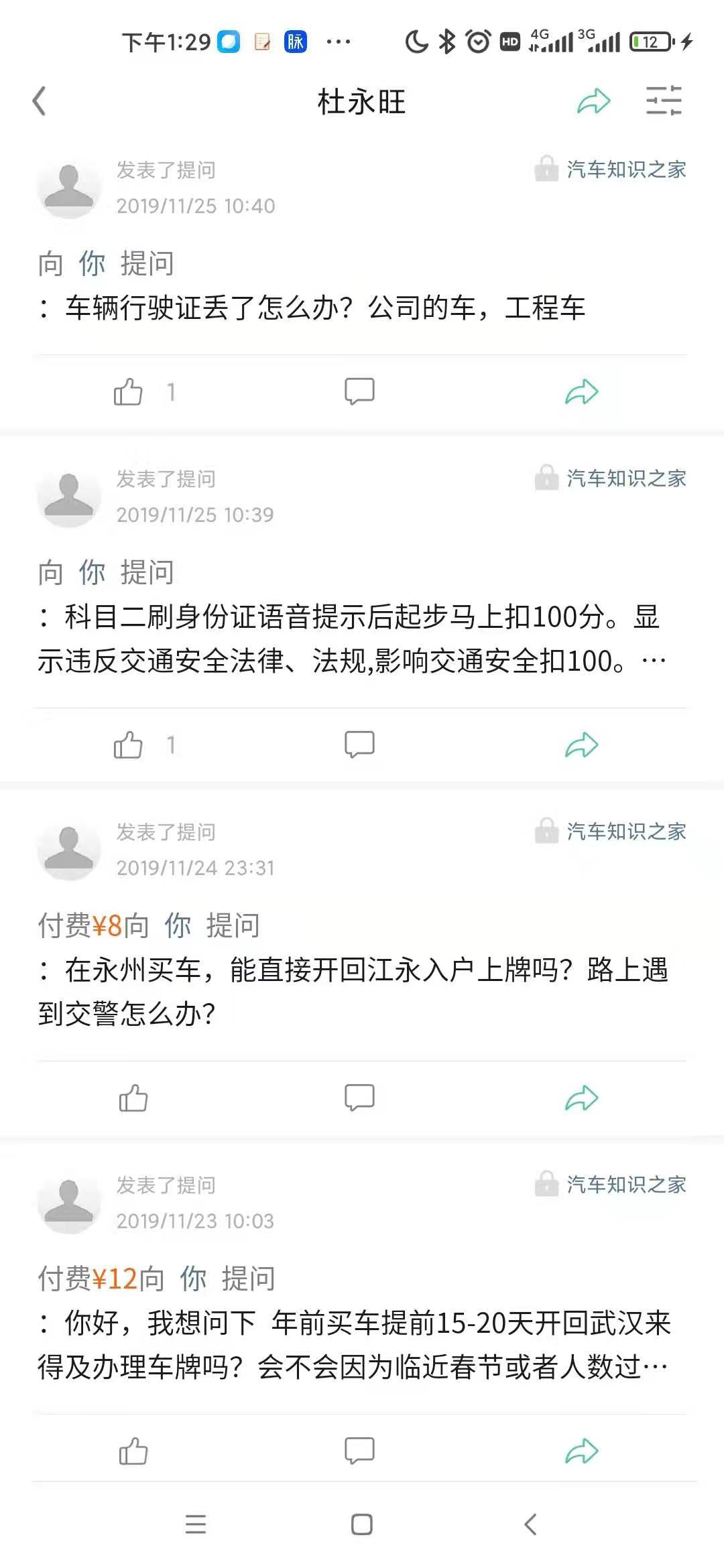Open the question about driving back to 武汉
This screenshot has height=1568, width=724.
[353, 1345]
